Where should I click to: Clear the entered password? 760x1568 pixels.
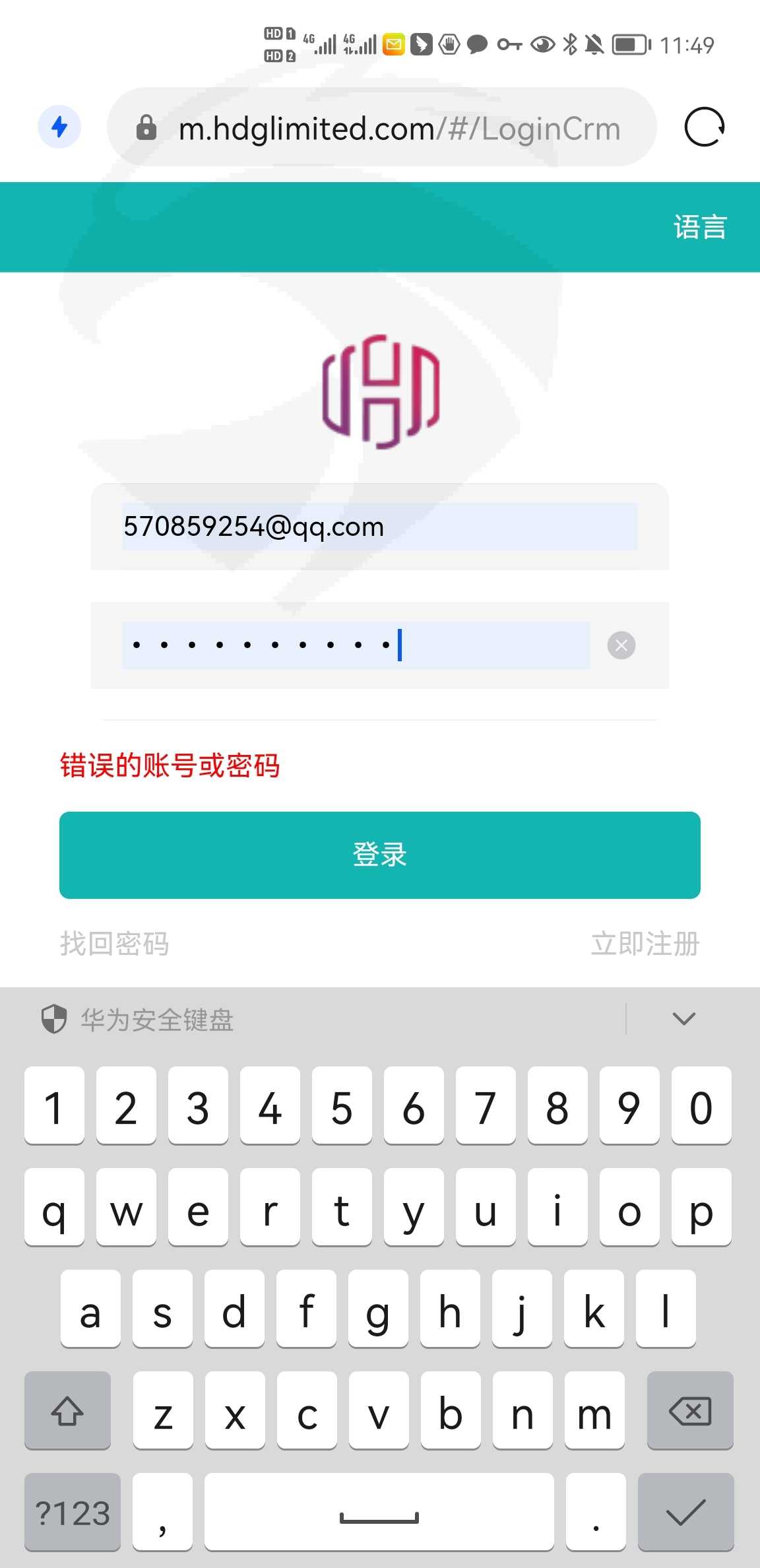click(x=621, y=645)
